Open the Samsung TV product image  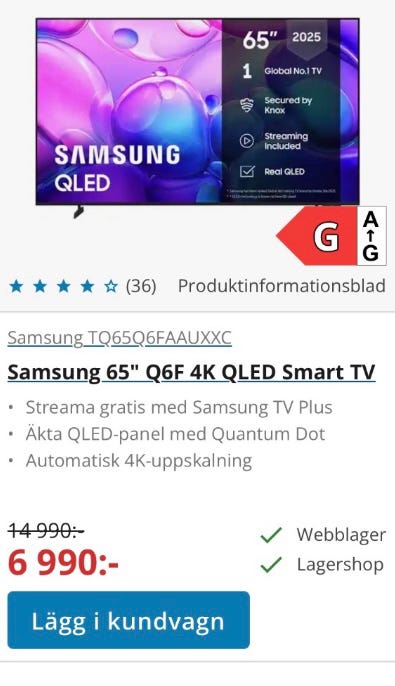coord(197,115)
